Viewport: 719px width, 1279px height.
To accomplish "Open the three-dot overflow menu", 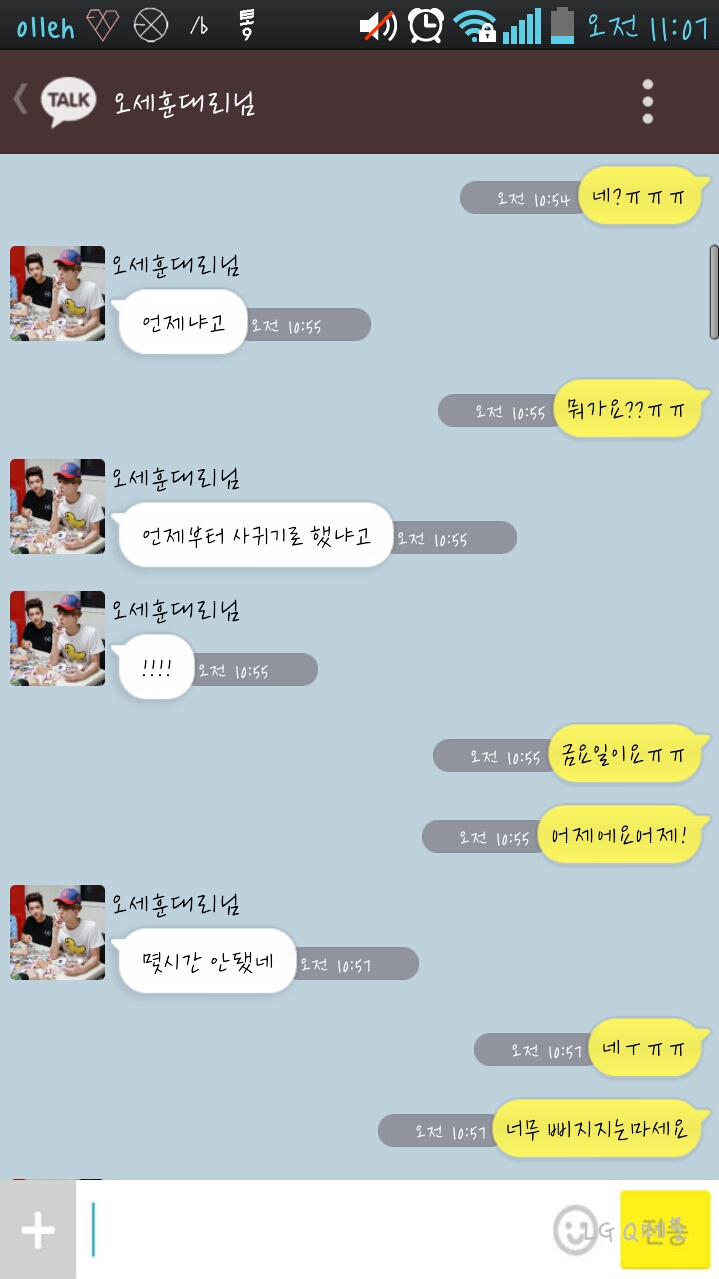I will (x=648, y=102).
